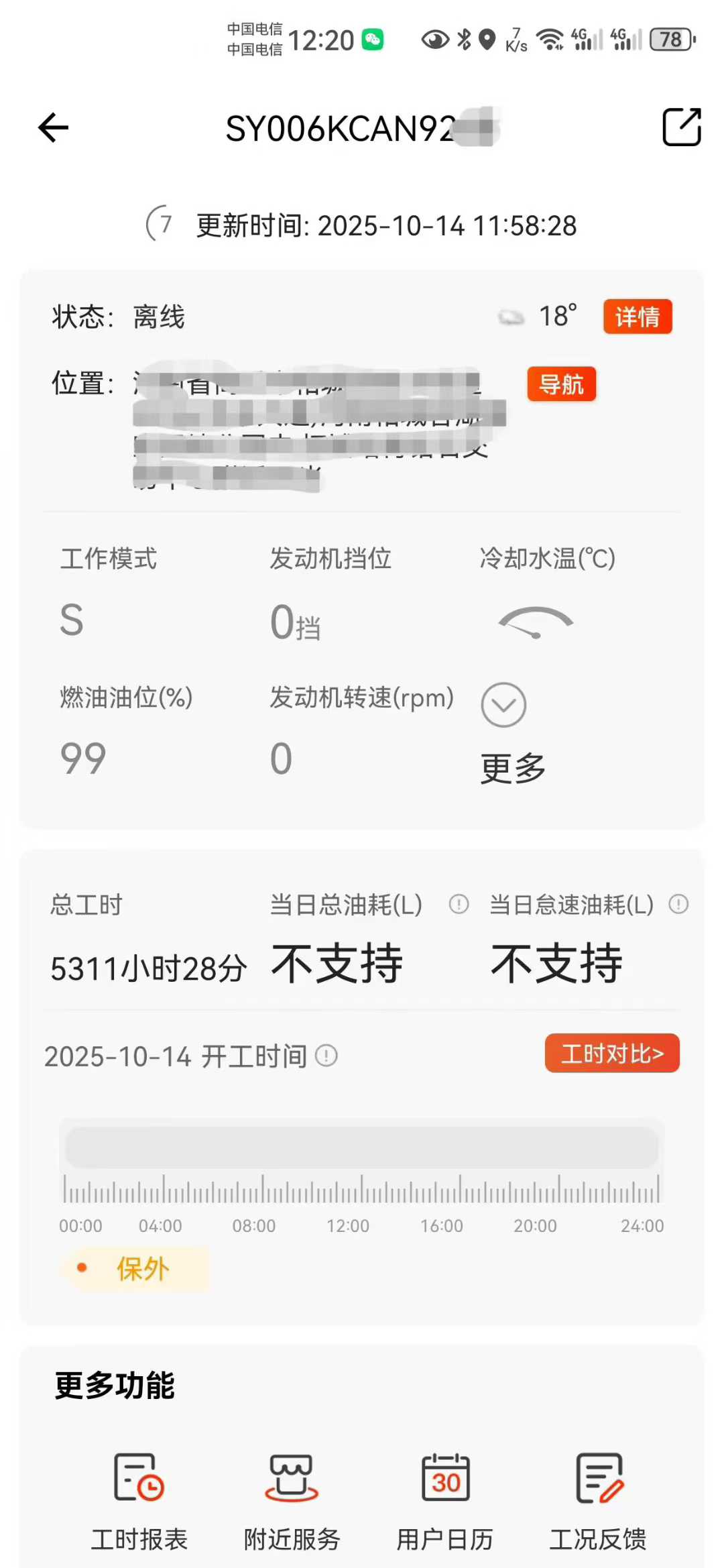Viewport: 724px width, 1568px height.
Task: Start navigation with the 导航 button
Action: pyautogui.click(x=561, y=384)
